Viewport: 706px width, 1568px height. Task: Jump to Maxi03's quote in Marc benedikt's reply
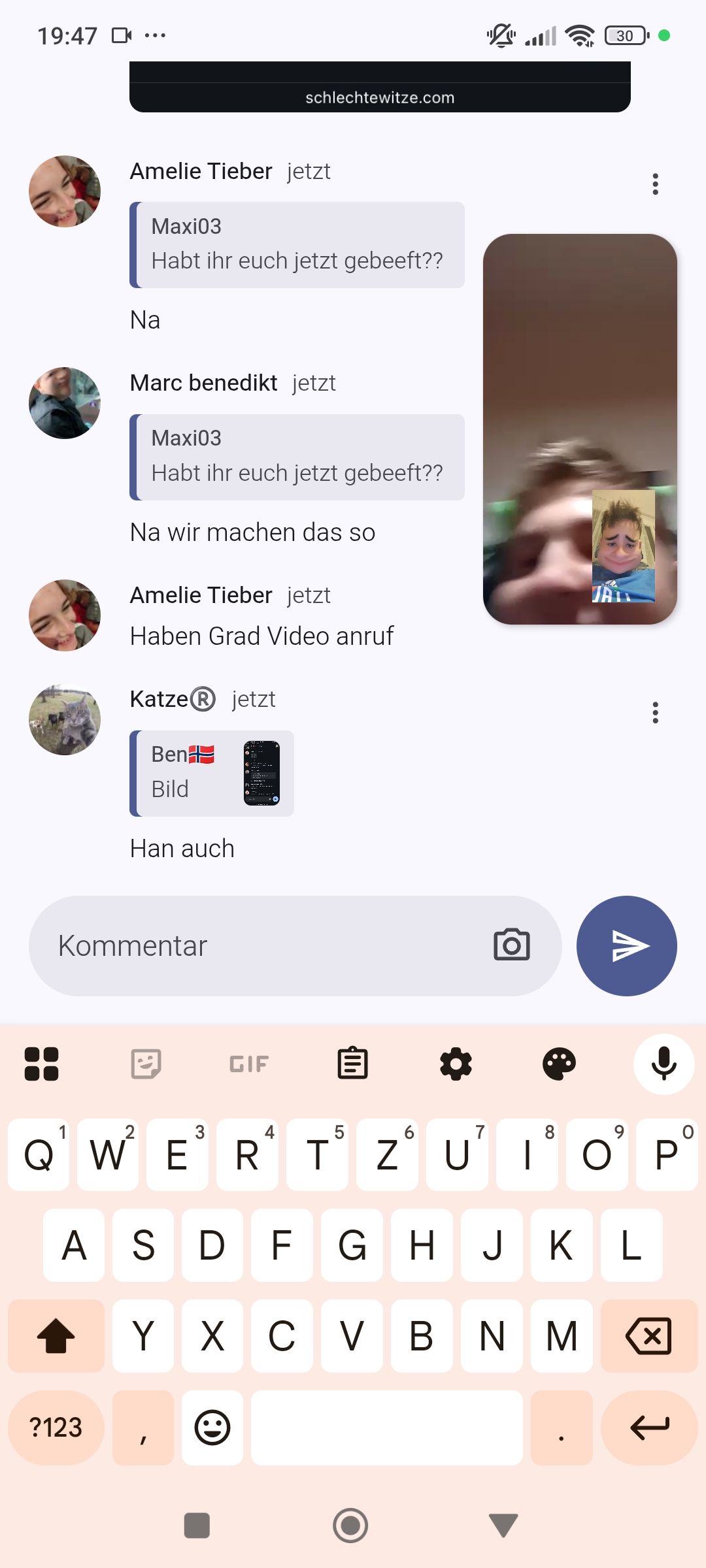pos(297,457)
